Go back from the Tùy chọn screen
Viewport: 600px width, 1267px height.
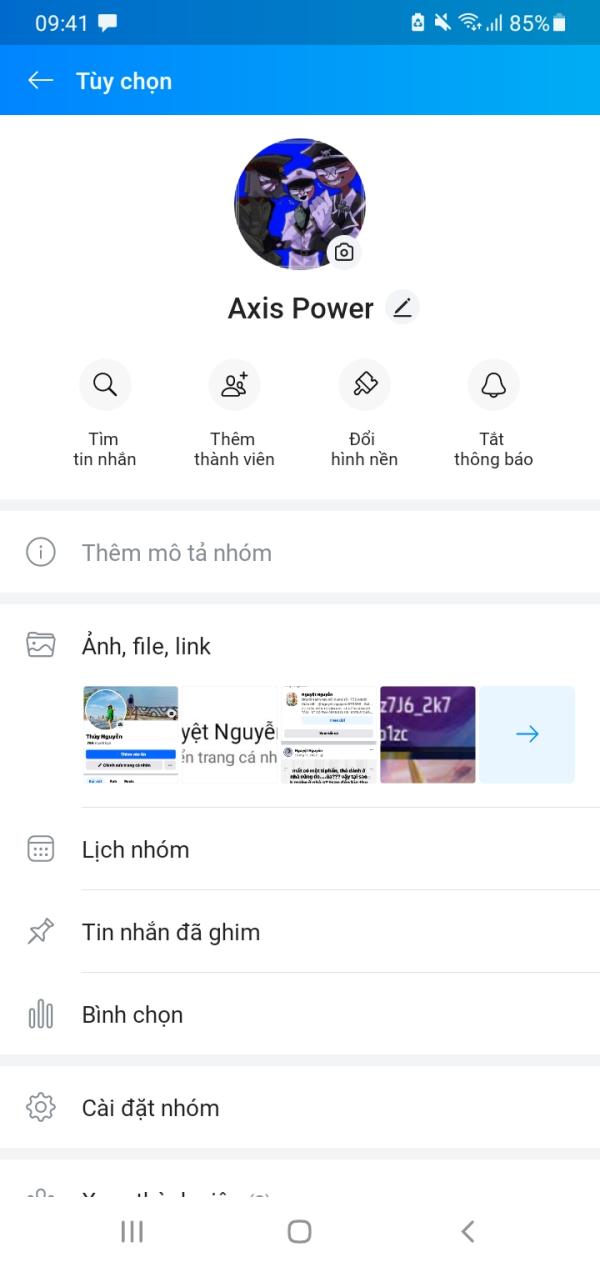click(40, 81)
